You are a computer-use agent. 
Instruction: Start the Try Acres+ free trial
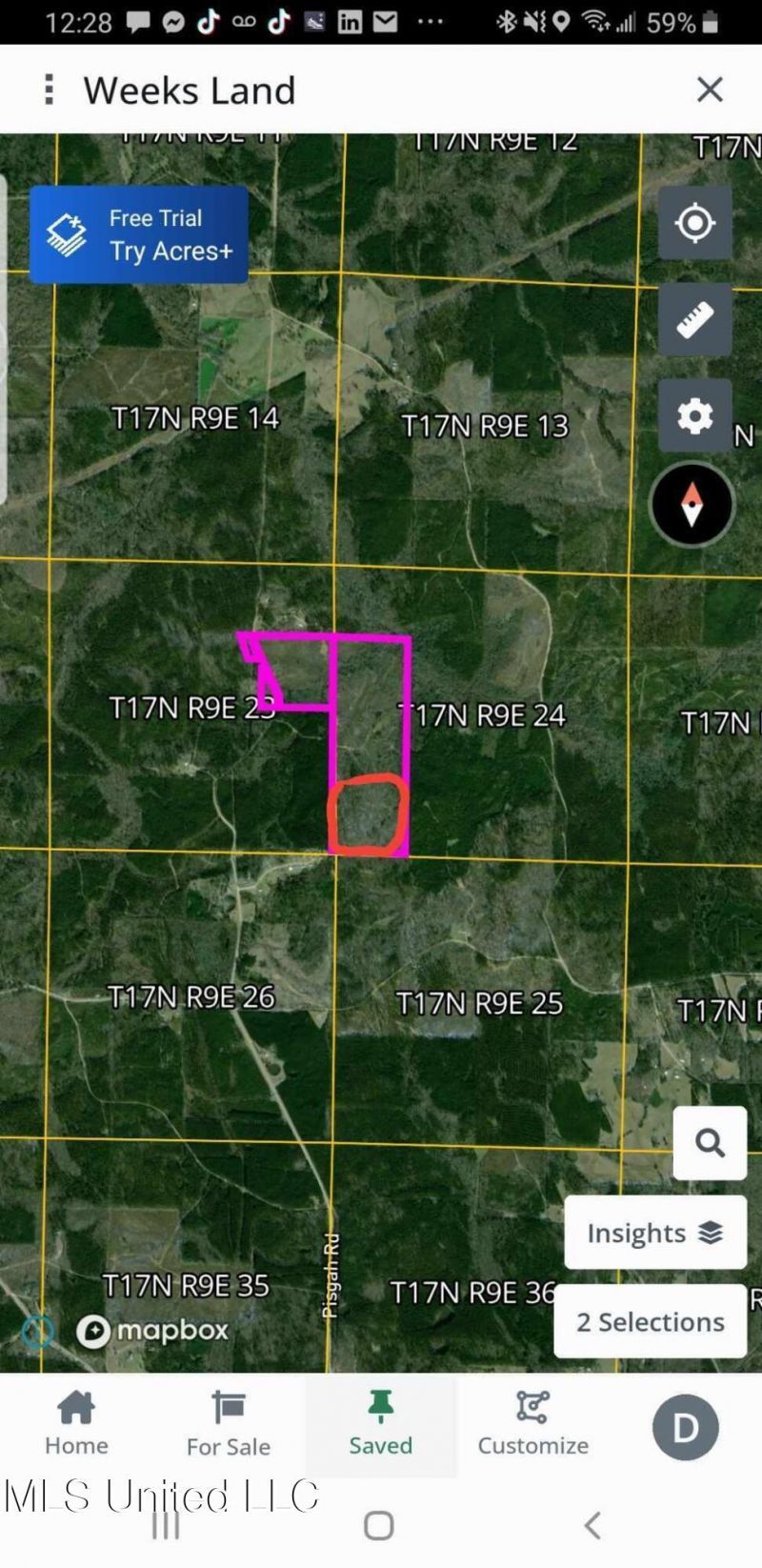(x=139, y=234)
